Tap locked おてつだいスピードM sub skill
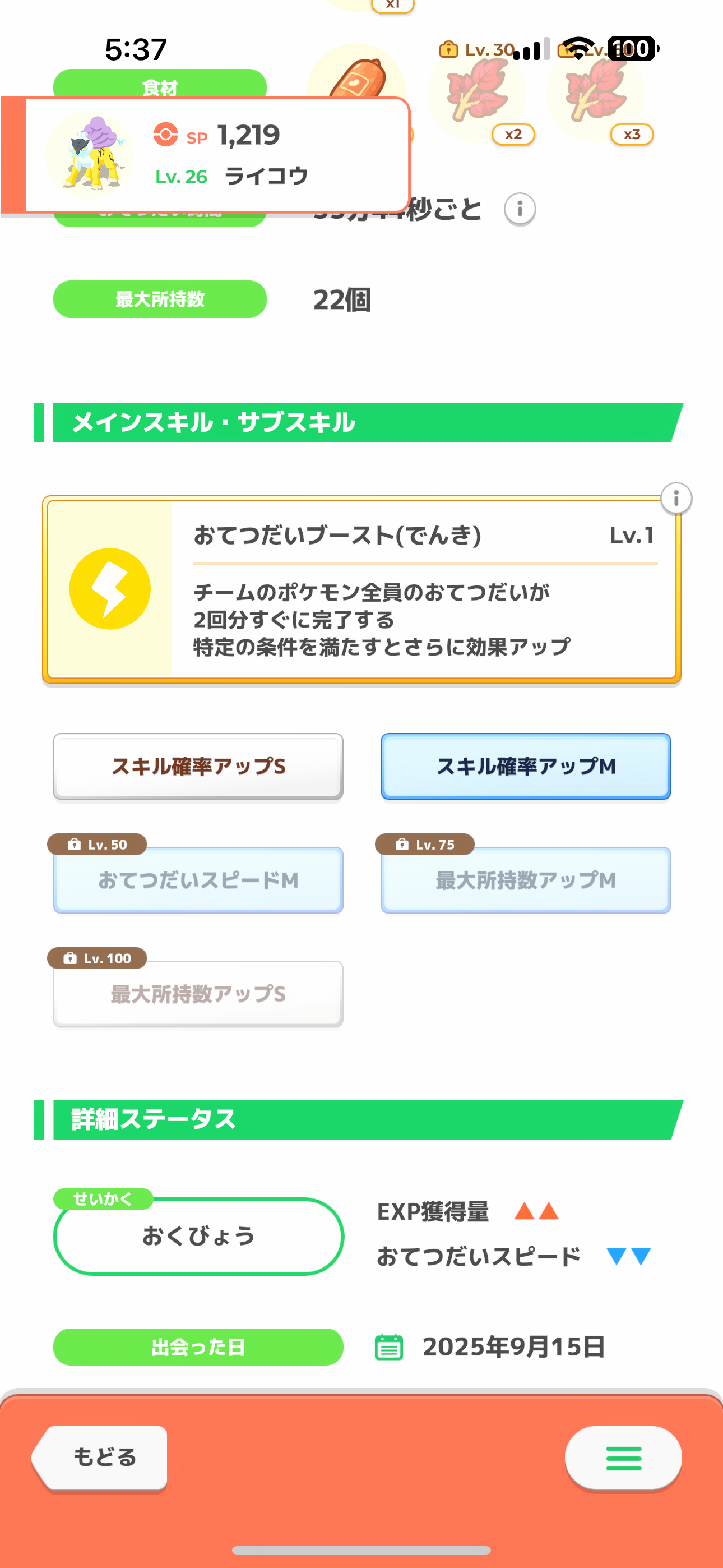 [198, 879]
